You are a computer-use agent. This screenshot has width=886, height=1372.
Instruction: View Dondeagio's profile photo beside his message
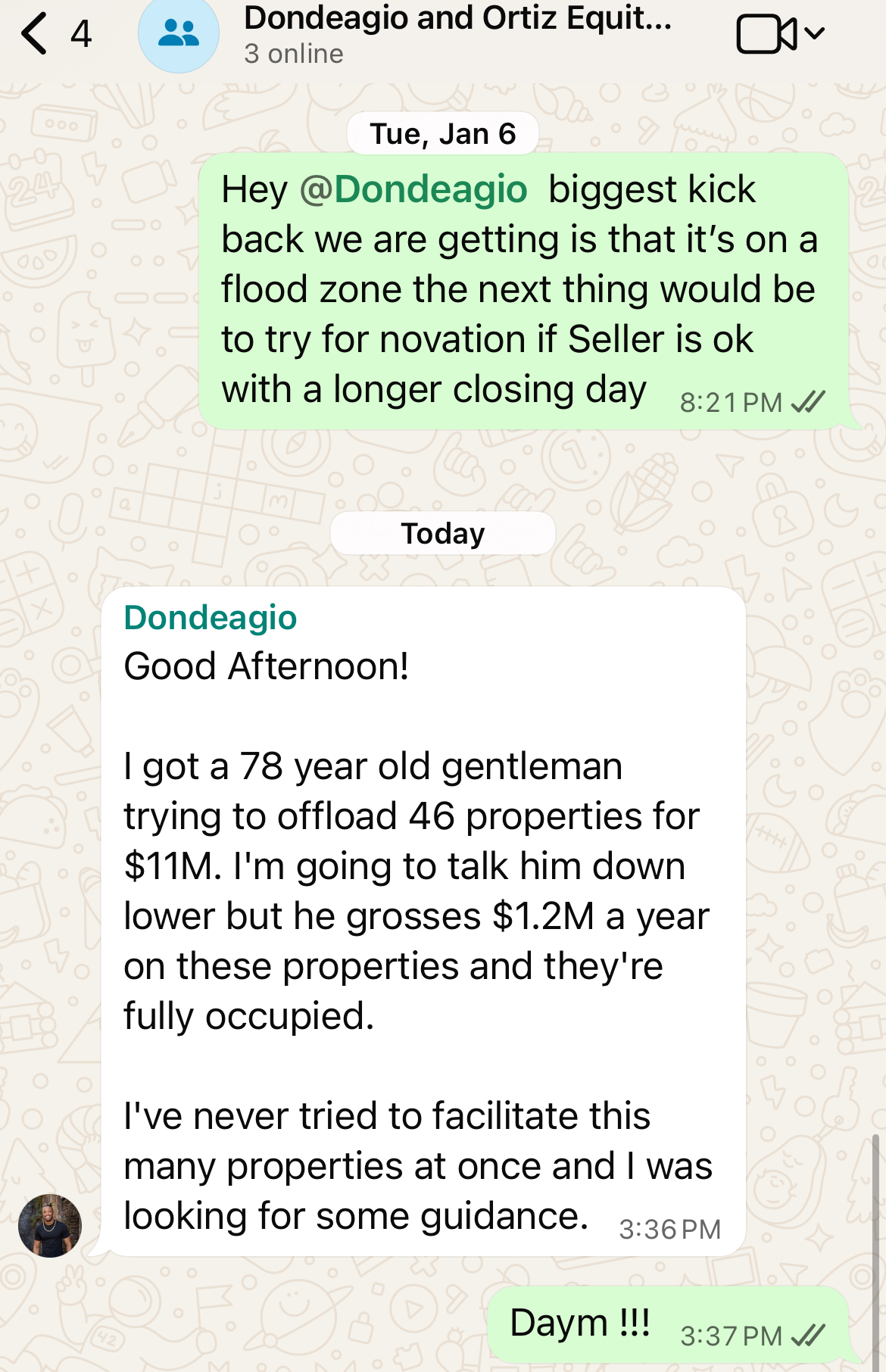coord(50,1225)
